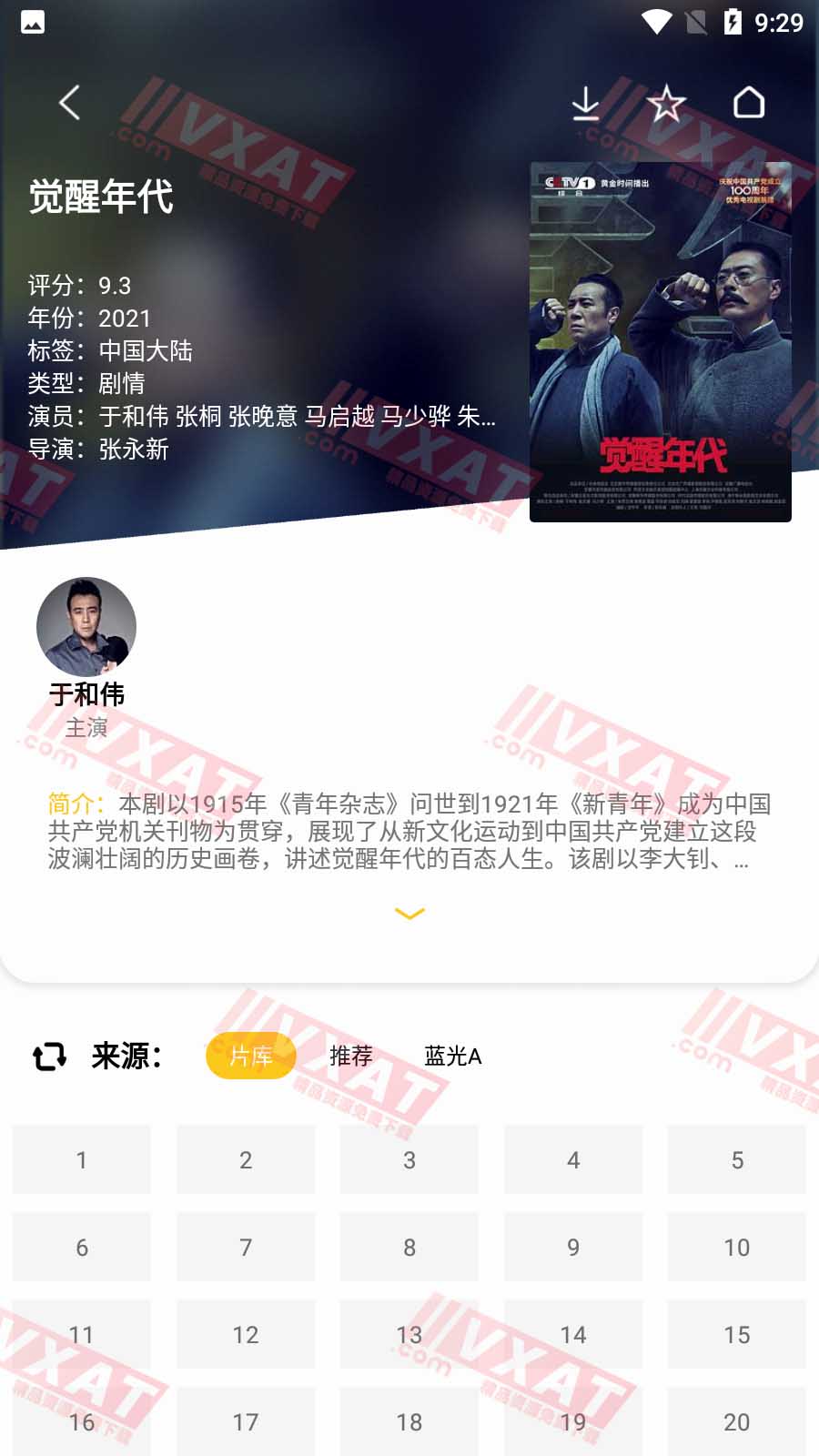Open the 觉醒年代 poster image
Screen dimensions: 819x1456
(x=660, y=341)
